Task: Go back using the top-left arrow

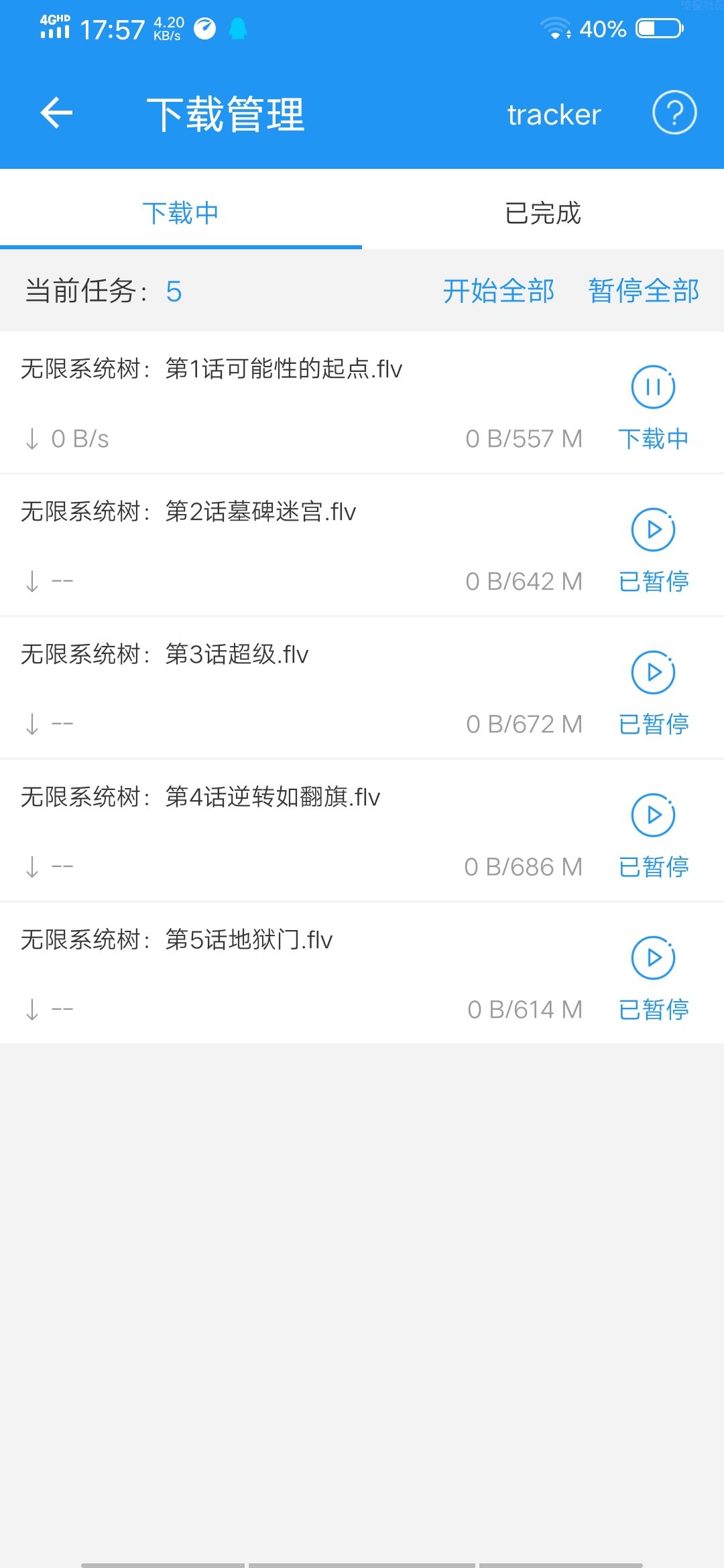Action: click(x=56, y=113)
